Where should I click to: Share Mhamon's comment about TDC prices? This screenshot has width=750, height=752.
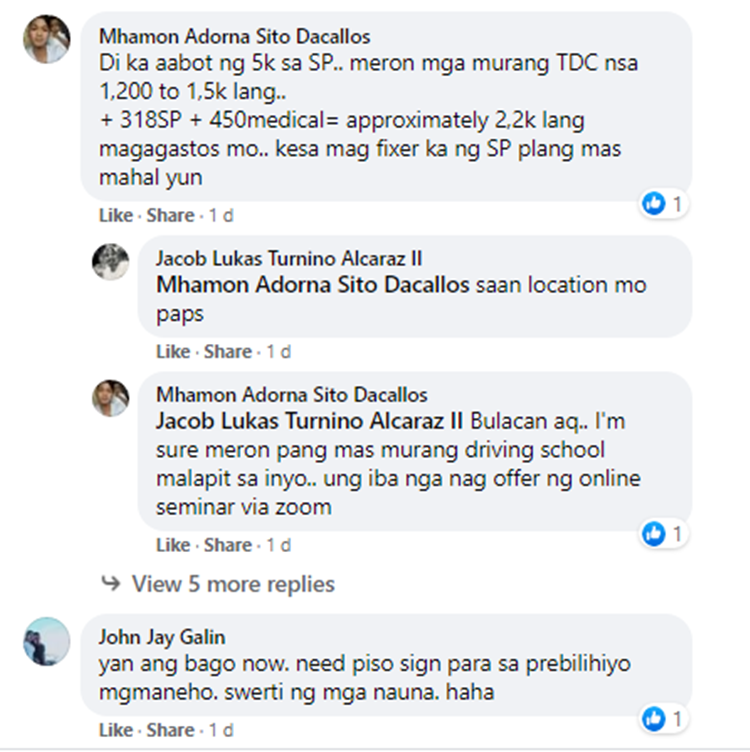click(x=170, y=215)
